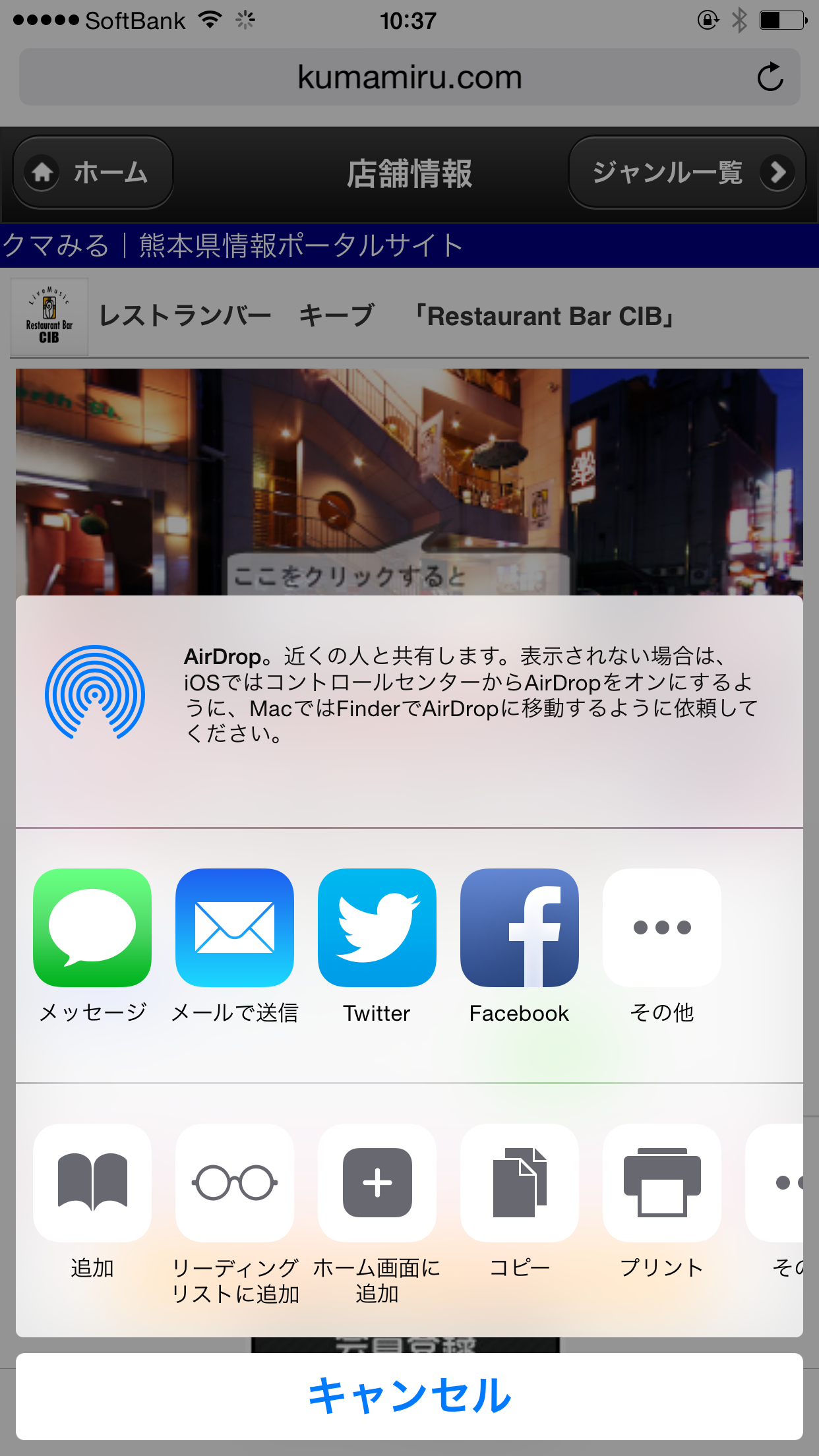Share this page on Twitter

coord(377,927)
